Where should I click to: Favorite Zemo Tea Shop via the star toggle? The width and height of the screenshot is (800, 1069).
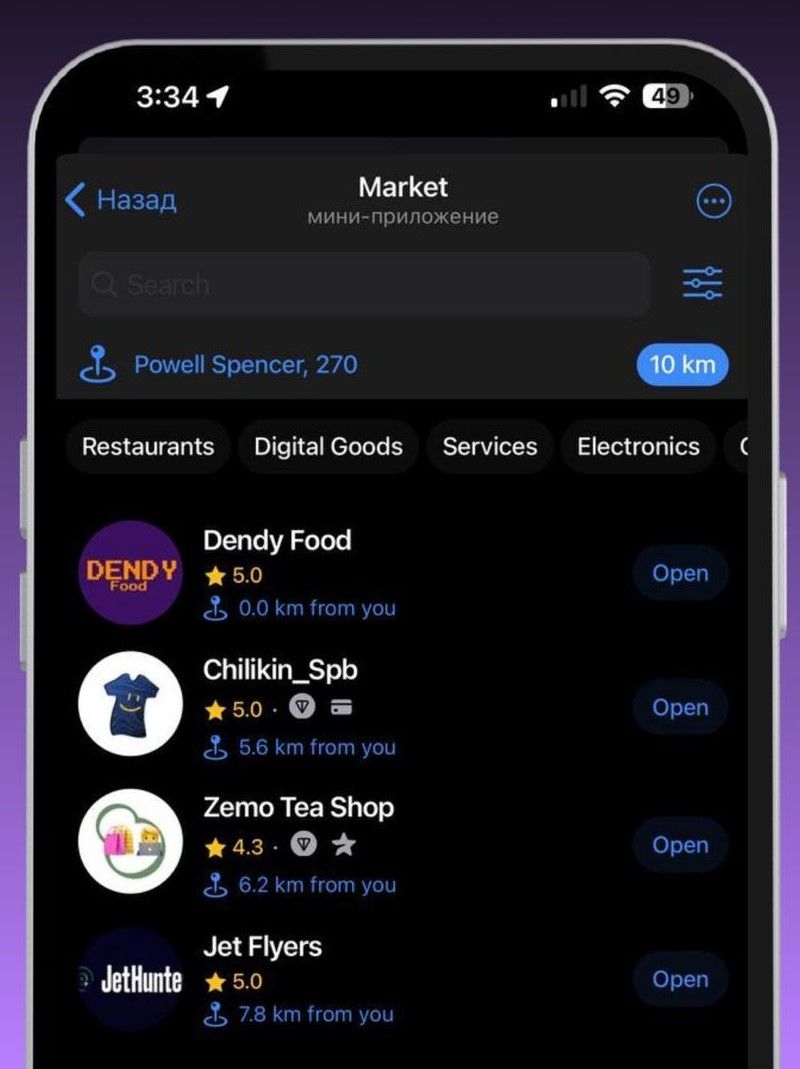344,846
